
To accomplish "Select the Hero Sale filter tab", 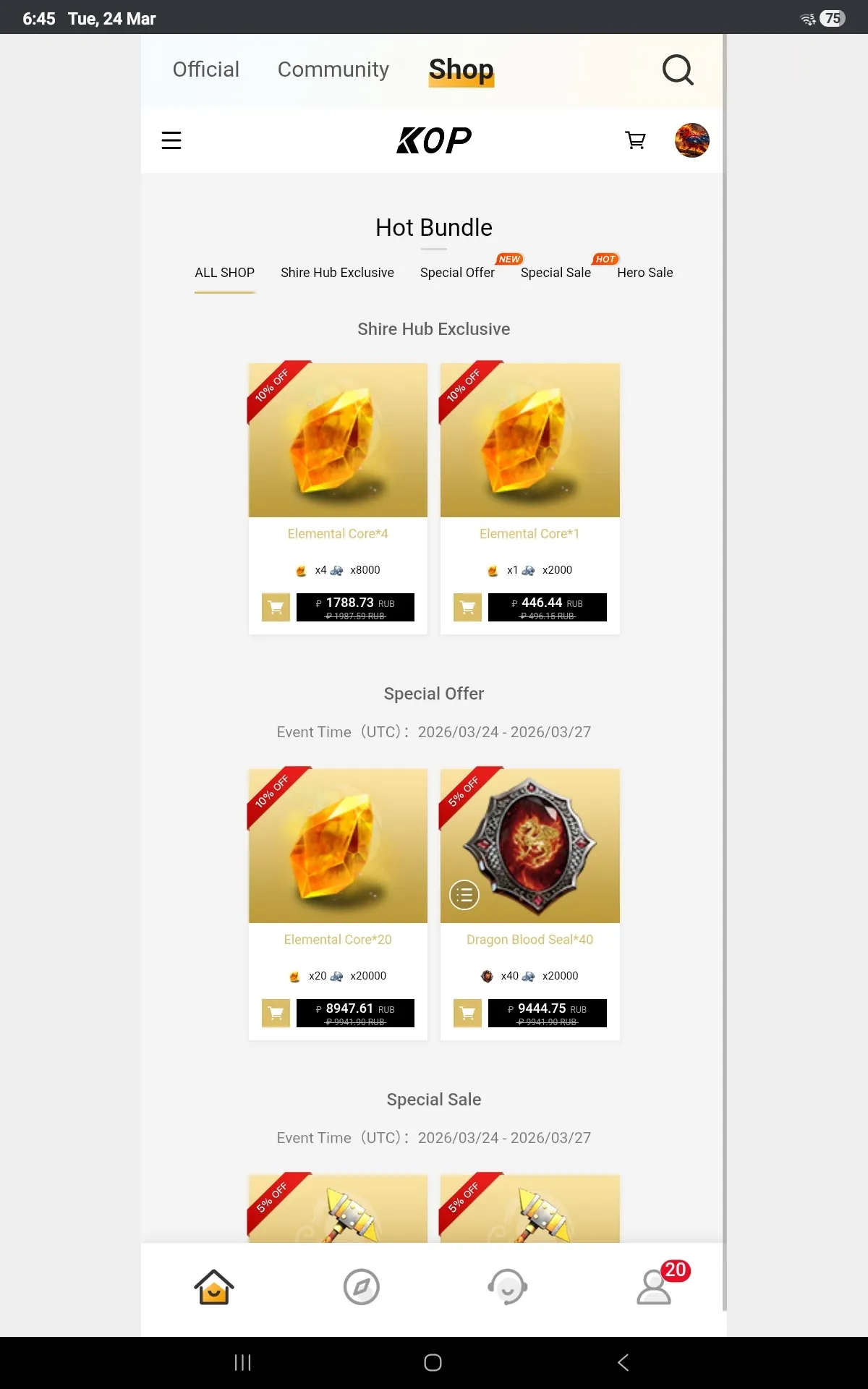I will [x=644, y=273].
